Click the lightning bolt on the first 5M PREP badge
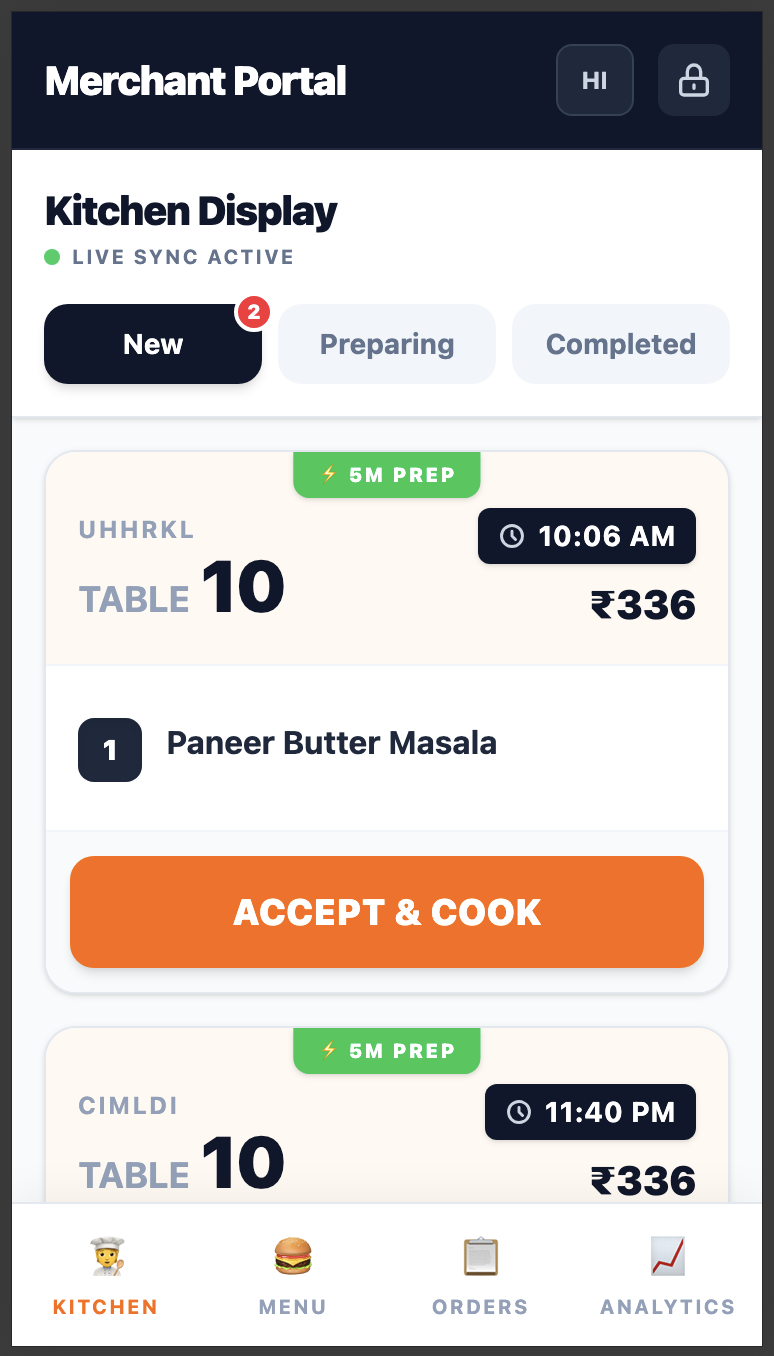 click(330, 474)
